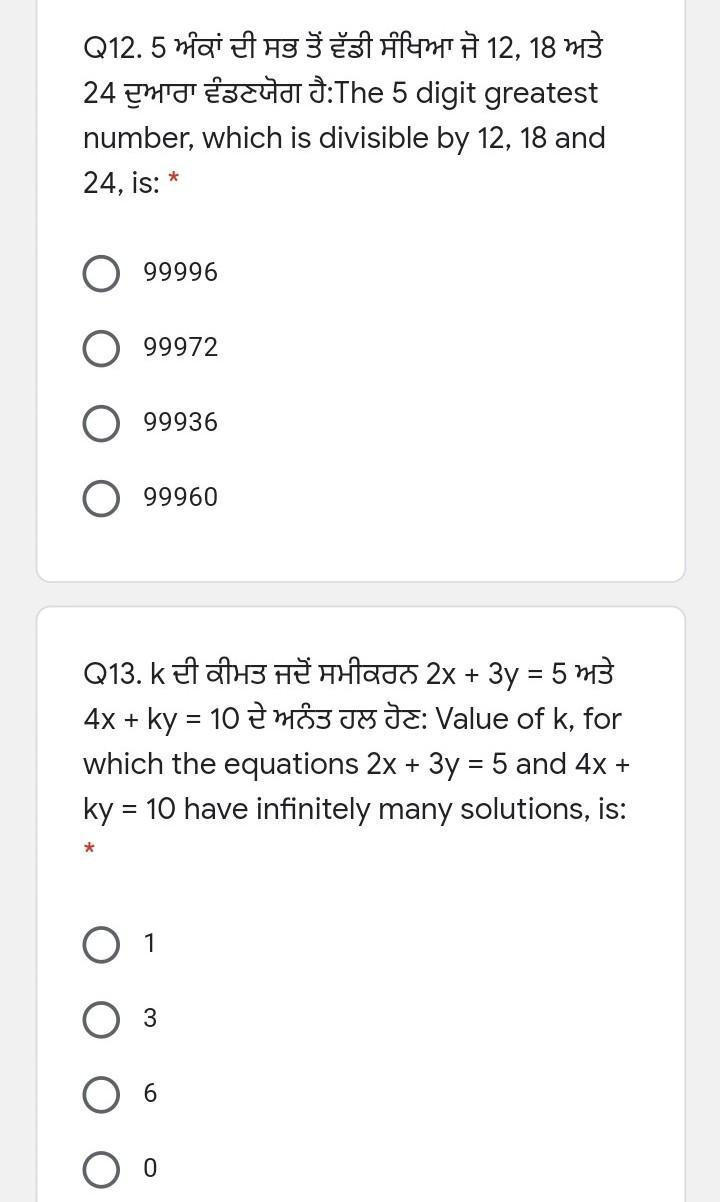
Task: Pick option 6 for Q13
Action: click(101, 1094)
